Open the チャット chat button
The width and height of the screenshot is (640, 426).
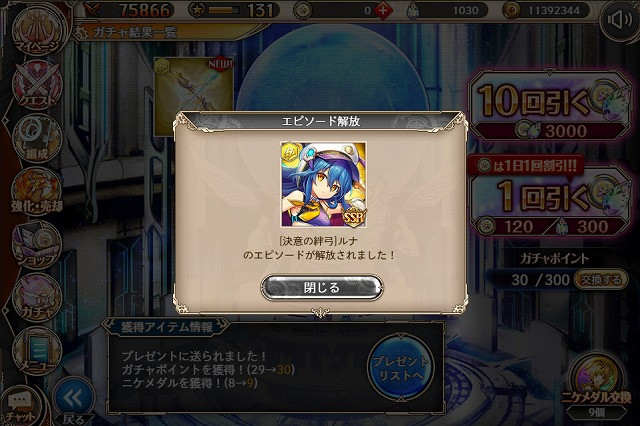click(x=20, y=402)
